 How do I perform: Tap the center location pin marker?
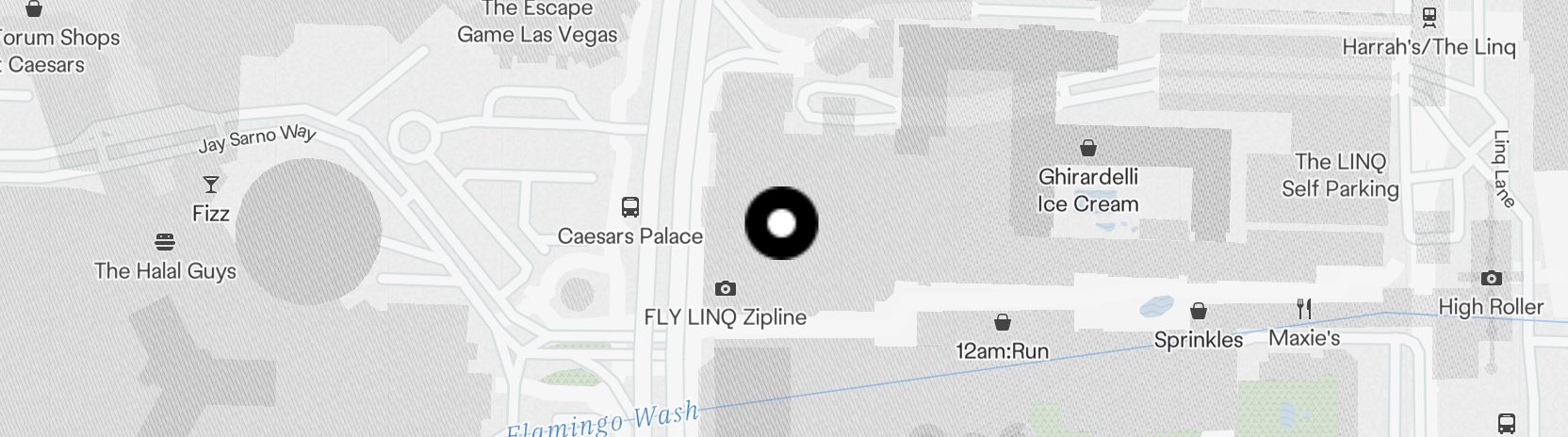tap(781, 223)
